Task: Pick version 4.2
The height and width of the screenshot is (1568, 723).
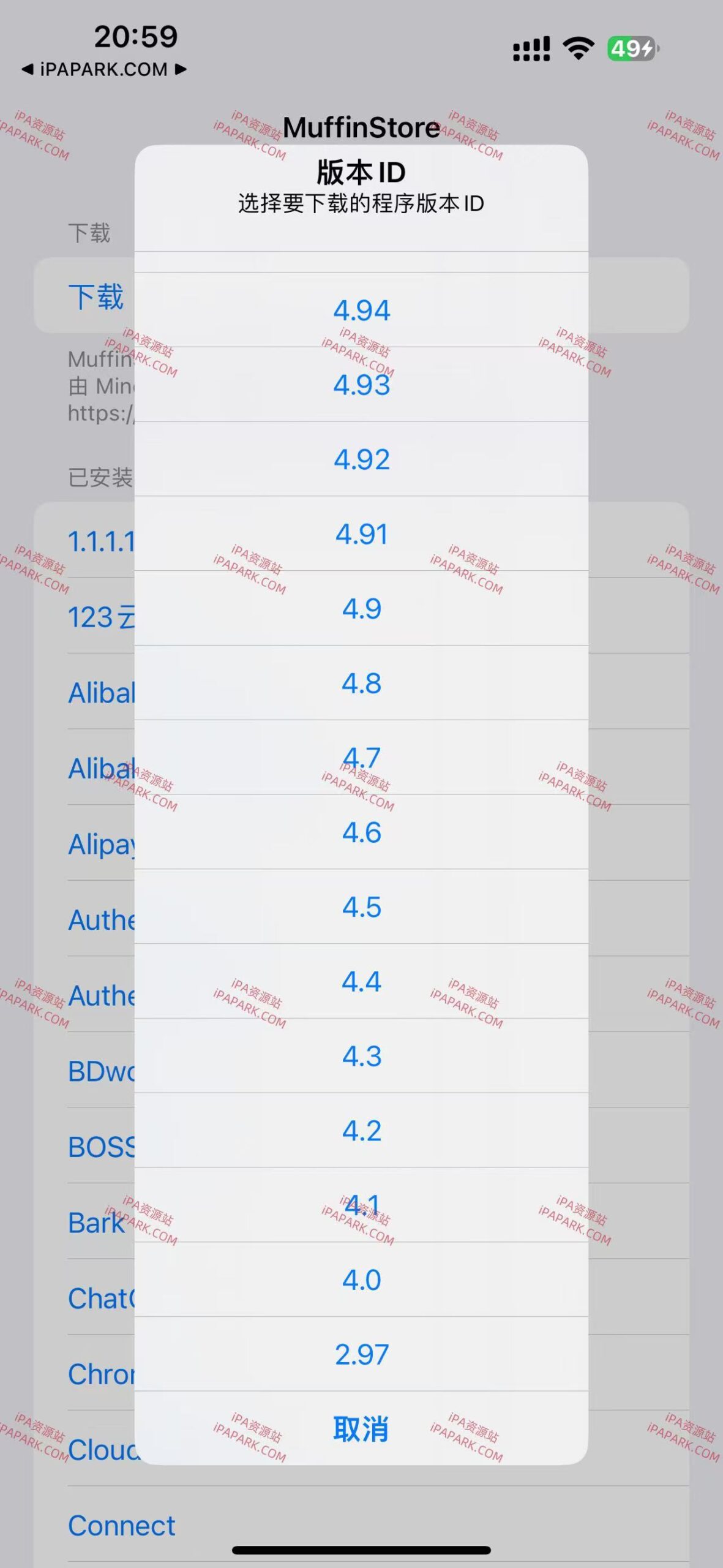Action: 362,1133
